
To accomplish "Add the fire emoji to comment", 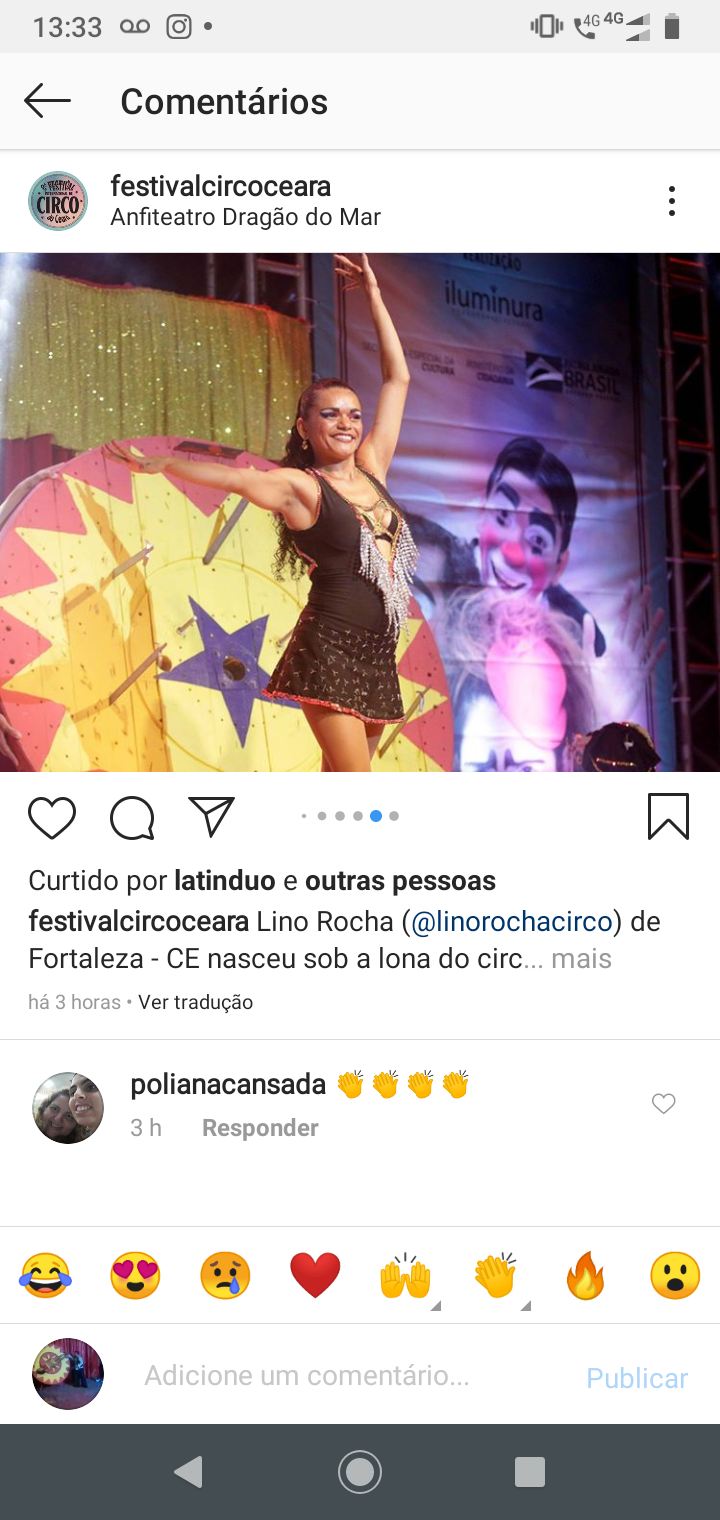I will pos(586,1276).
